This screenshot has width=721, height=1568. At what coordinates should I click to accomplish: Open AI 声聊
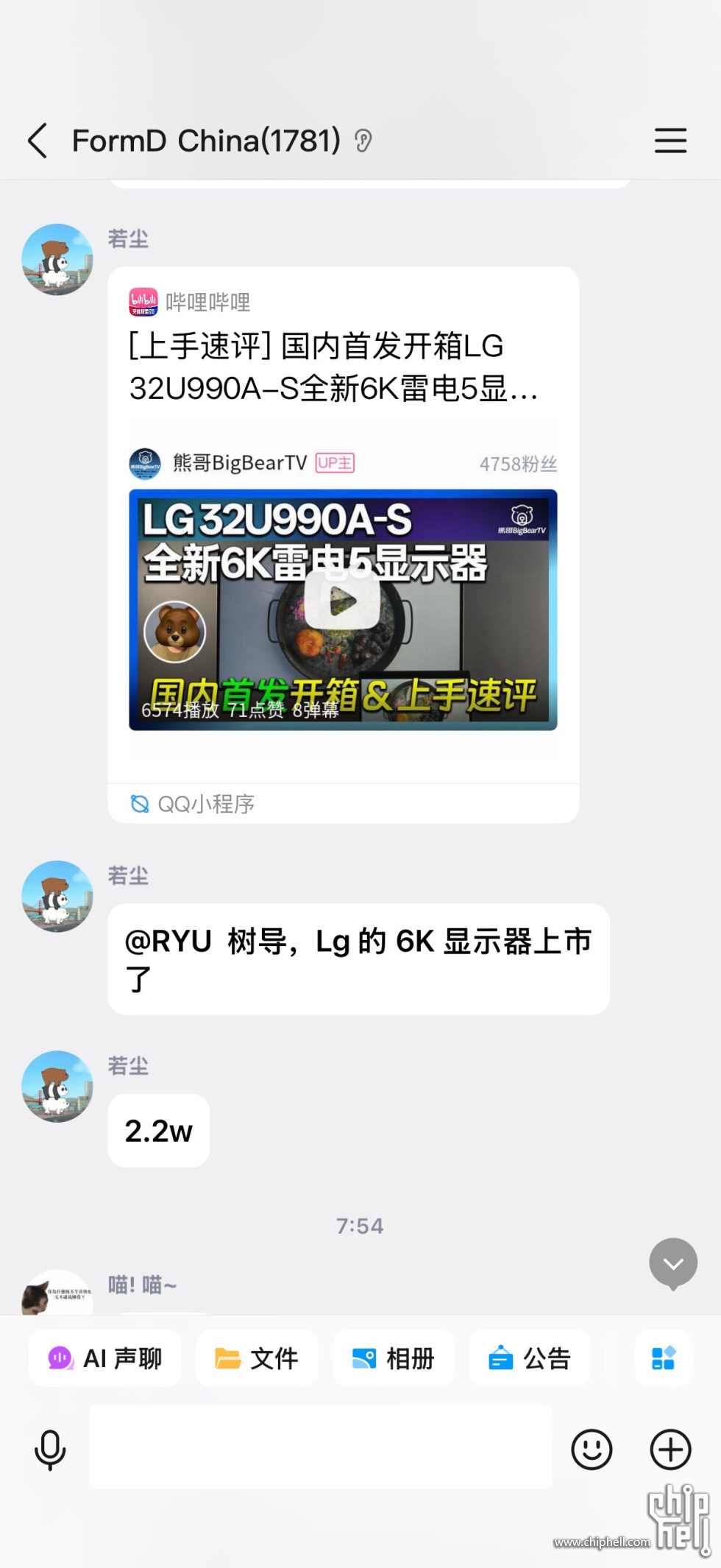pos(105,1358)
